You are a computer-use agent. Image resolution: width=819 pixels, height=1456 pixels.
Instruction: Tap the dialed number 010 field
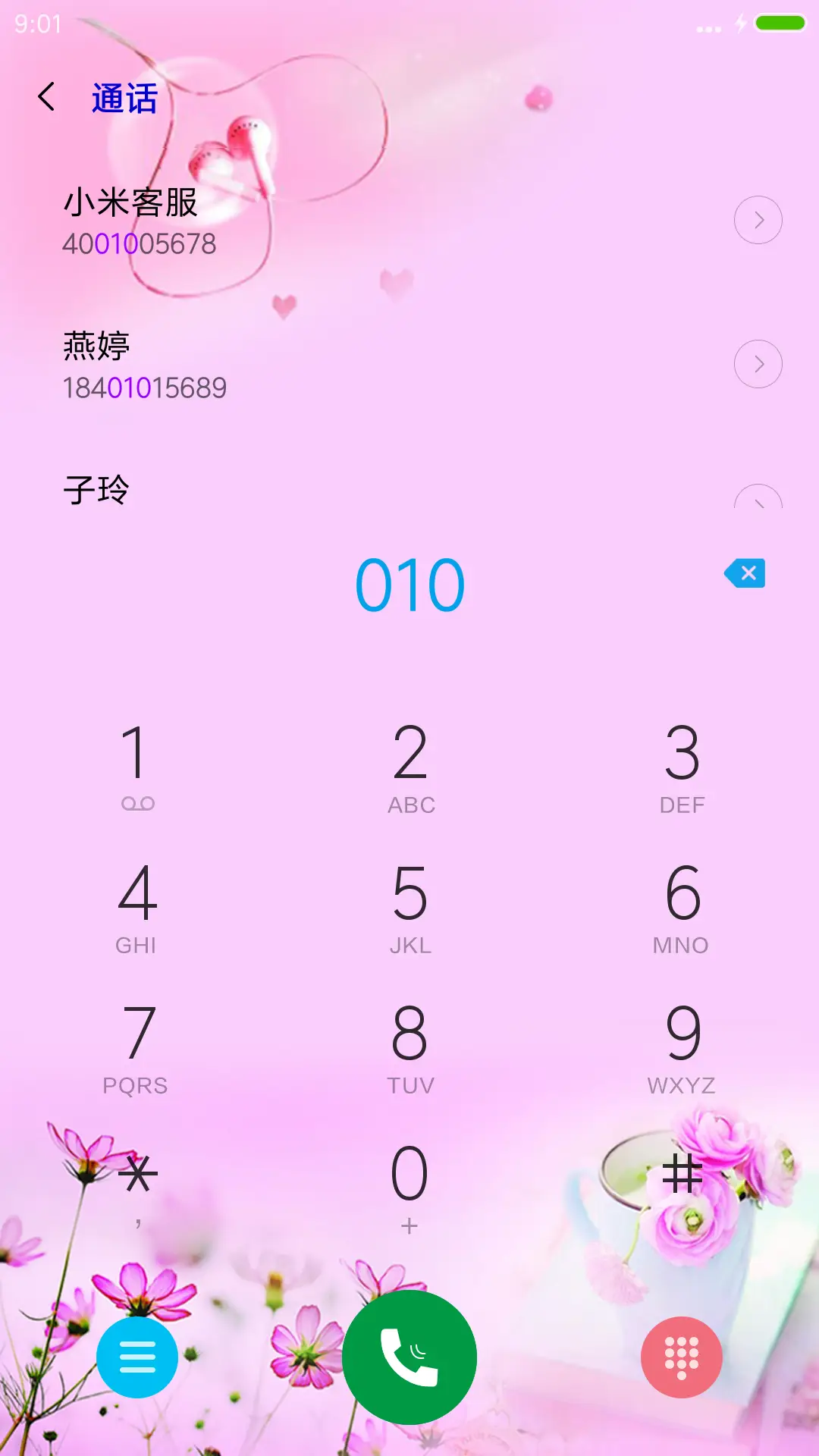[x=409, y=582]
